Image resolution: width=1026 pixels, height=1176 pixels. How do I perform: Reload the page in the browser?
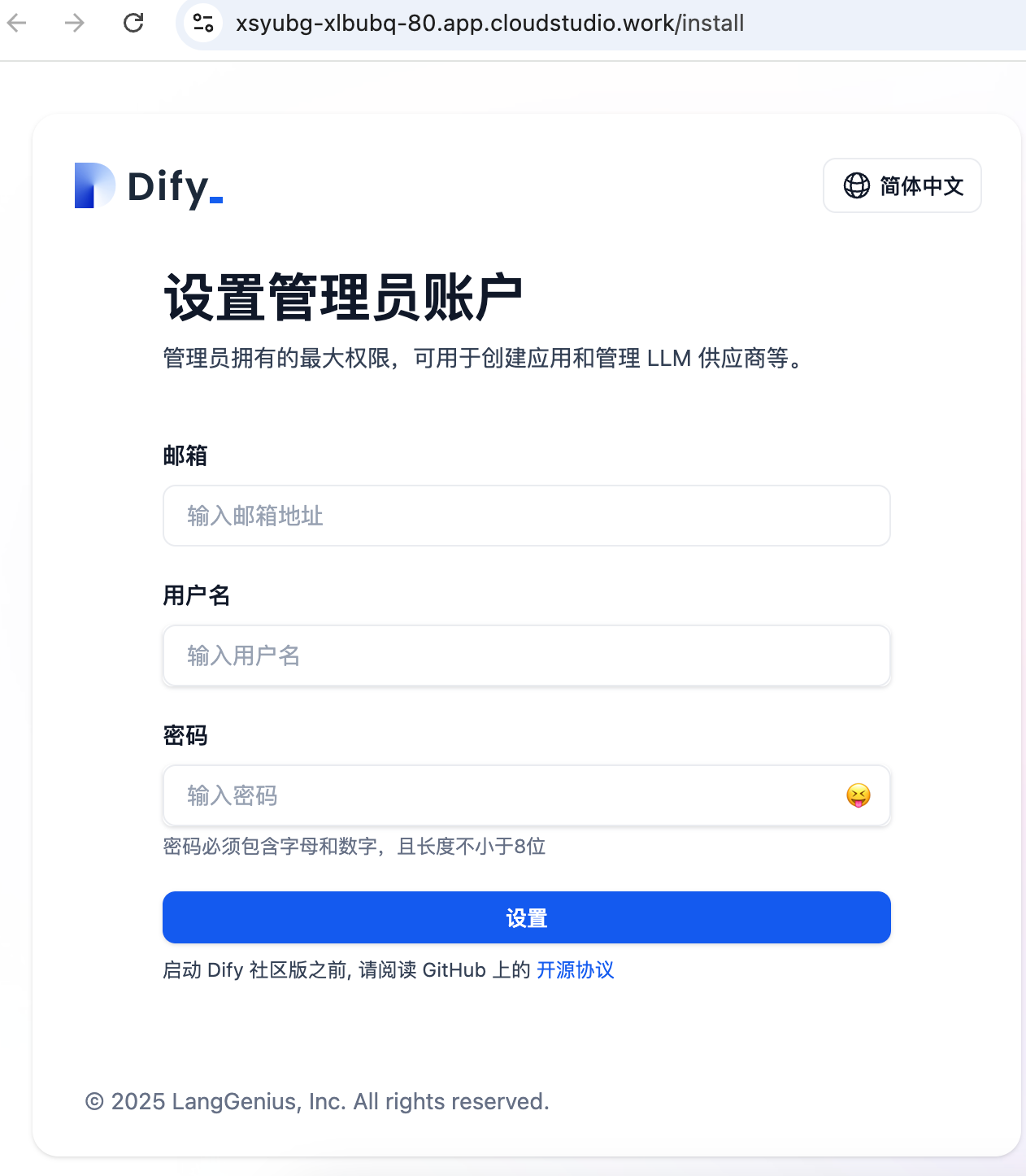point(133,23)
